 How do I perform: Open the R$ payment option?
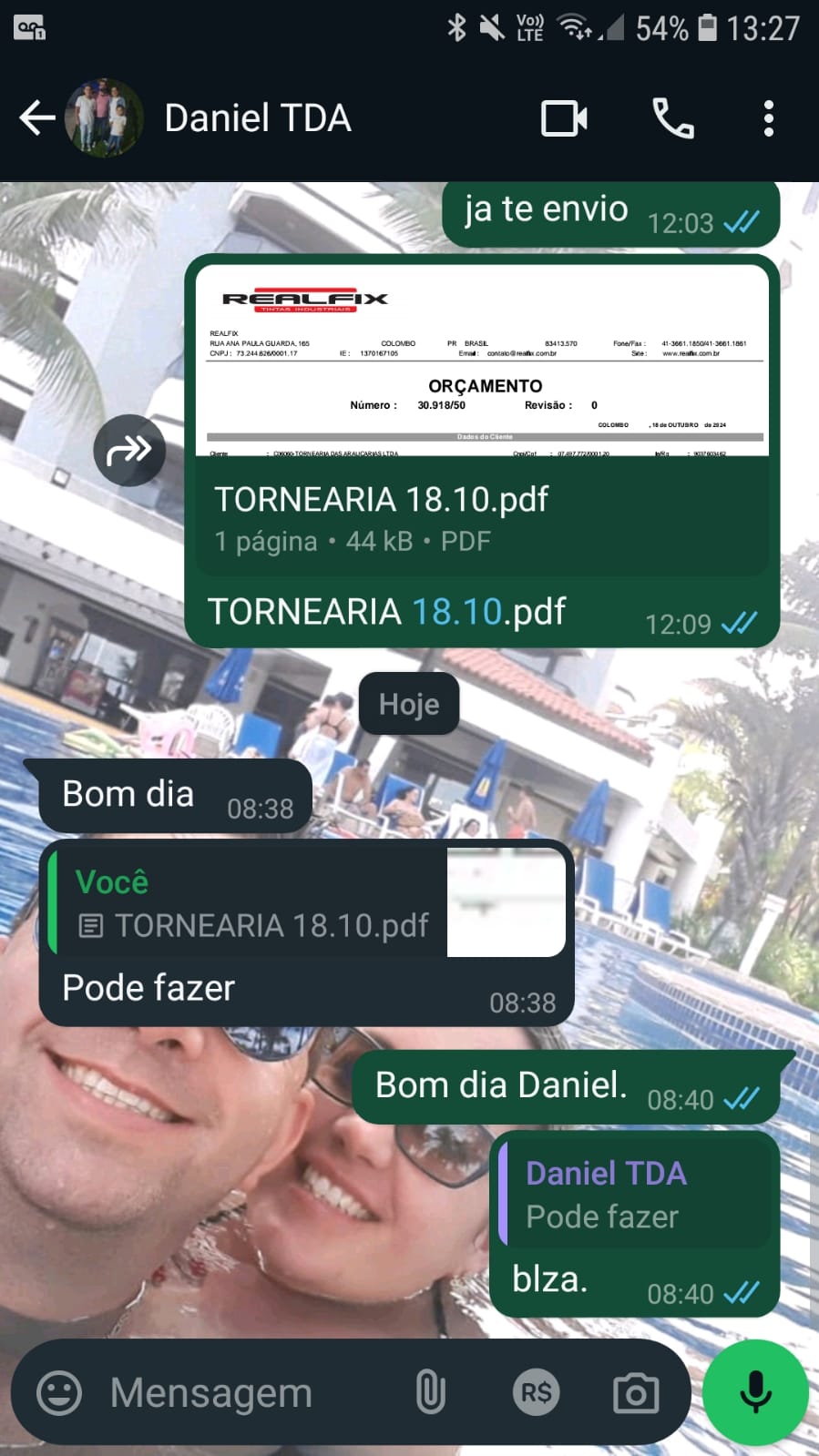click(536, 1393)
